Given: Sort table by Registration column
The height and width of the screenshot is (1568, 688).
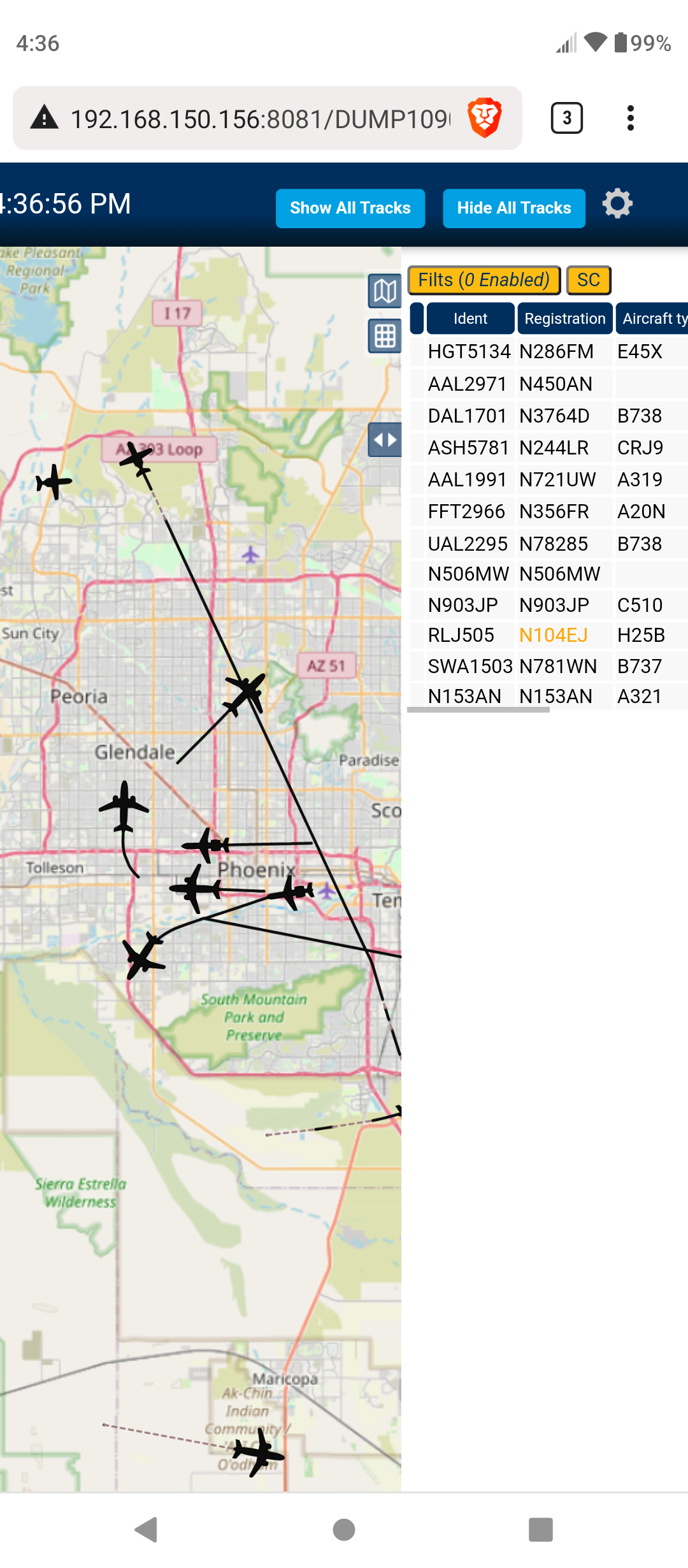Looking at the screenshot, I should pos(565,318).
